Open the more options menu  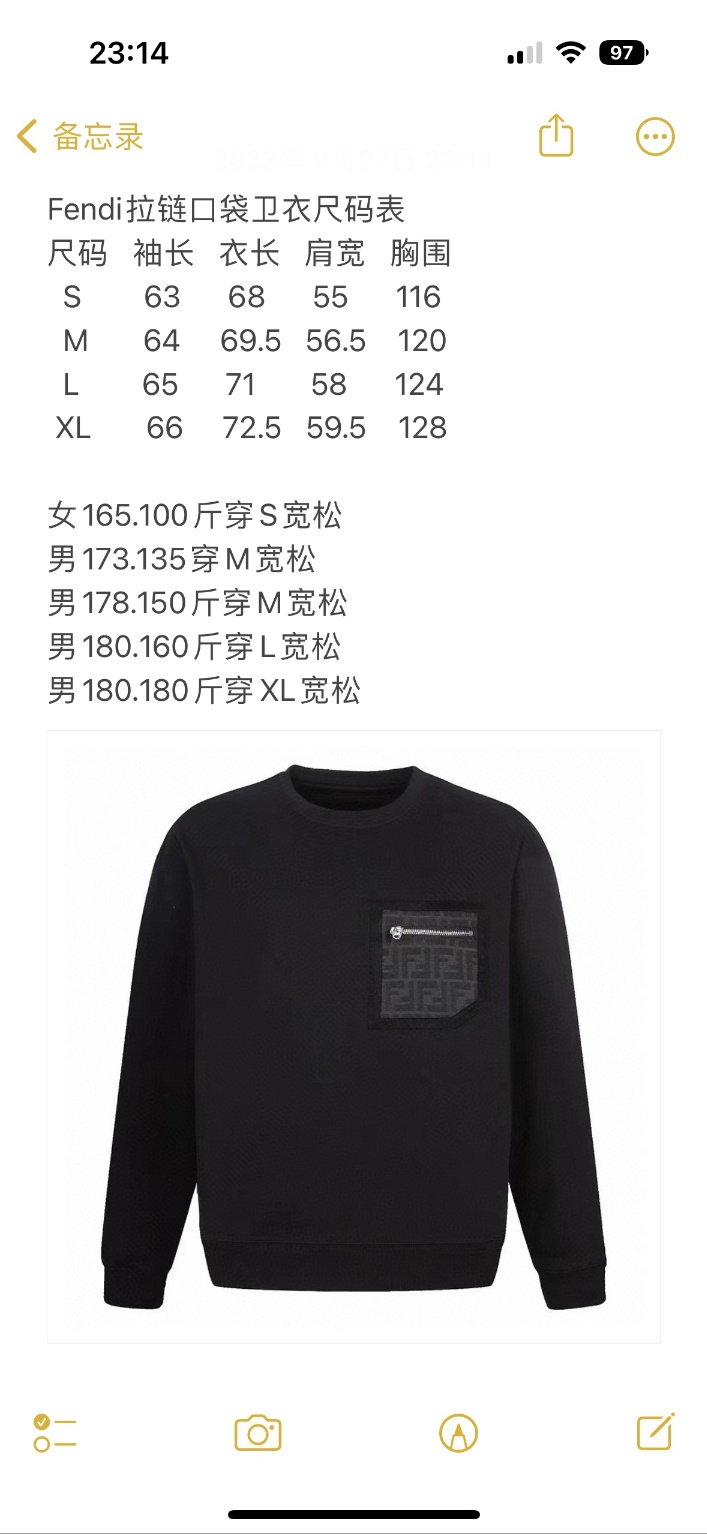(655, 137)
